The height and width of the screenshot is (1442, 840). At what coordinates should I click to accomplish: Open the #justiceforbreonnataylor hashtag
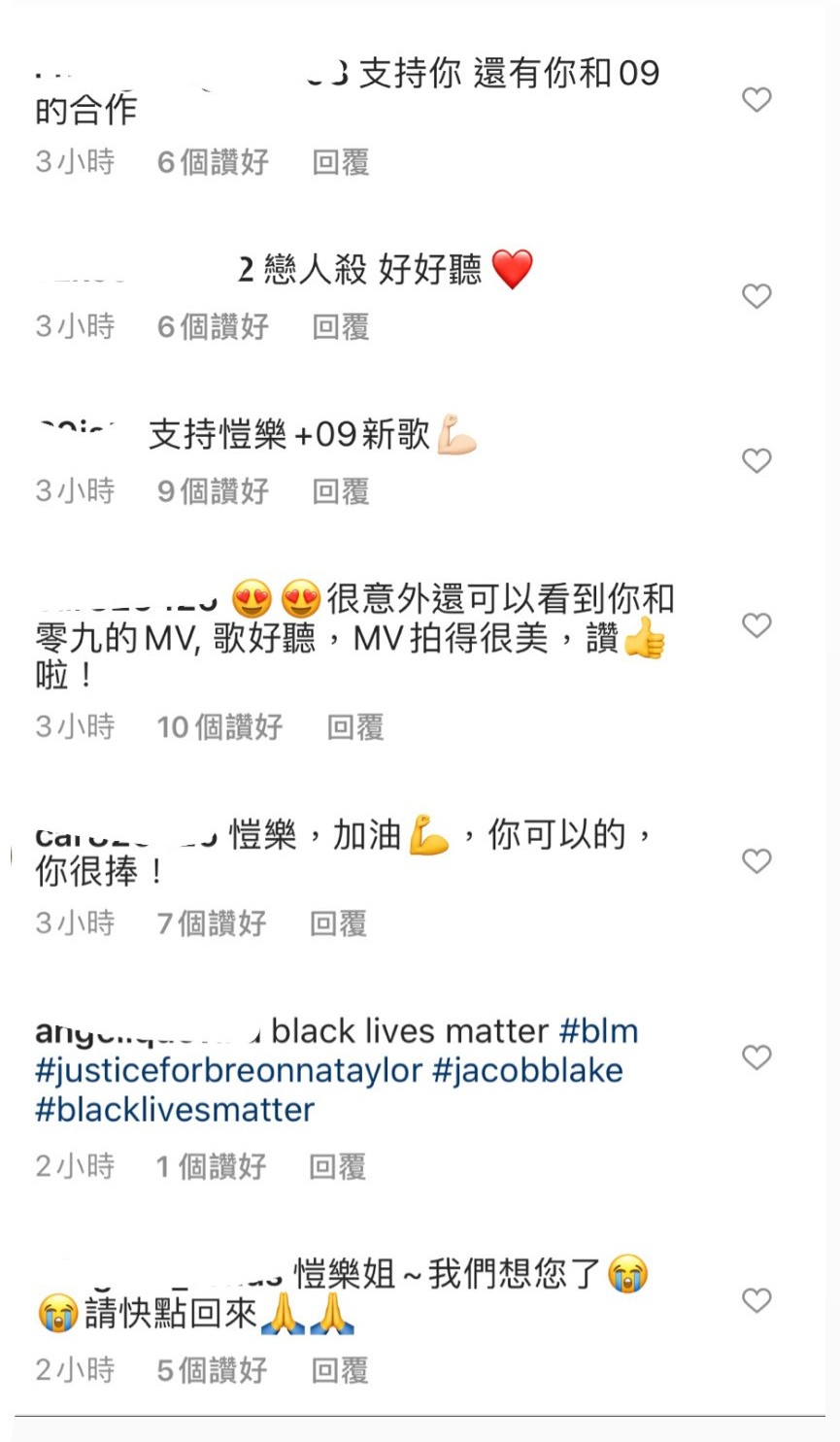pos(228,1071)
